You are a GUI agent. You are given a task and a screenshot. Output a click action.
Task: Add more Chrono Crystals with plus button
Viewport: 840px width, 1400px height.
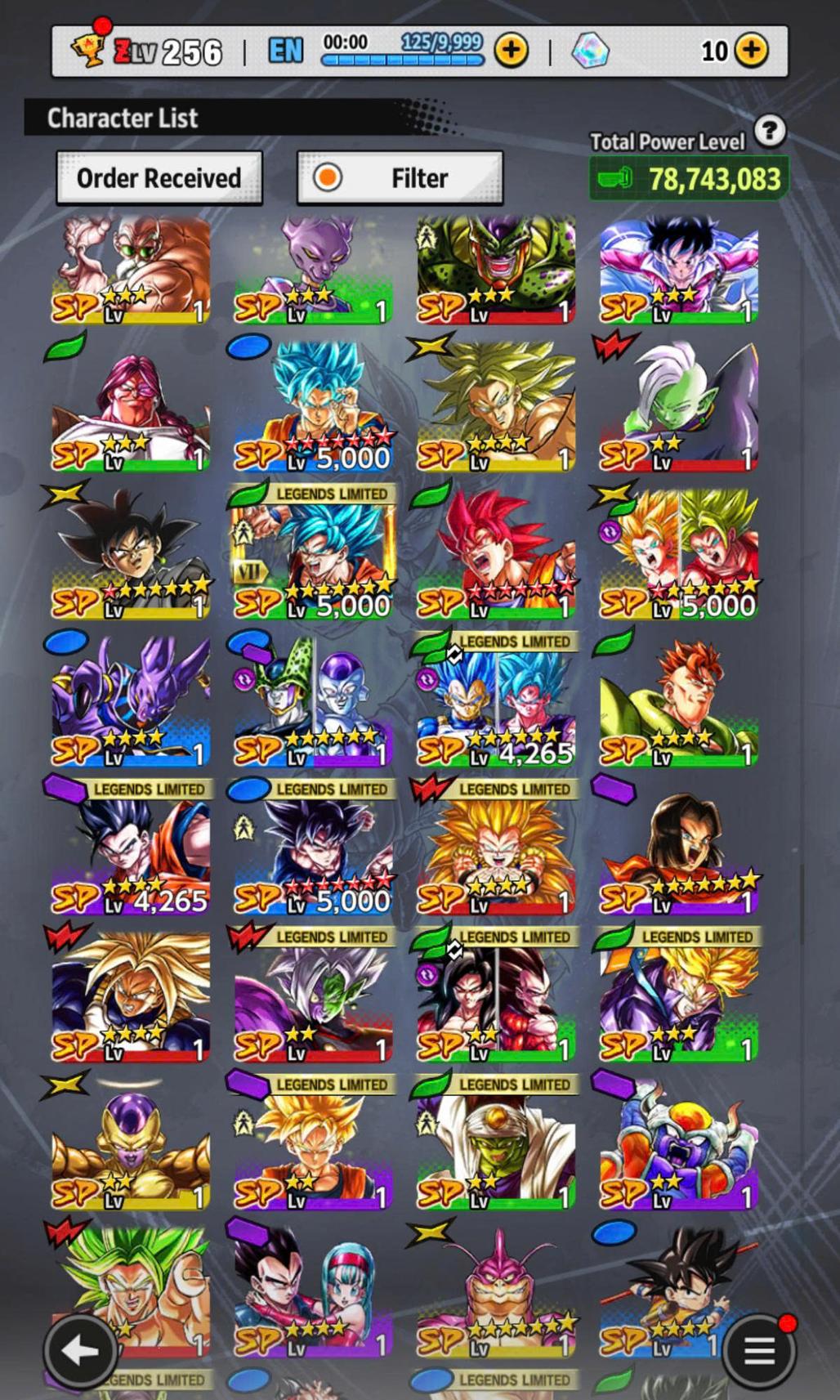coord(751,51)
